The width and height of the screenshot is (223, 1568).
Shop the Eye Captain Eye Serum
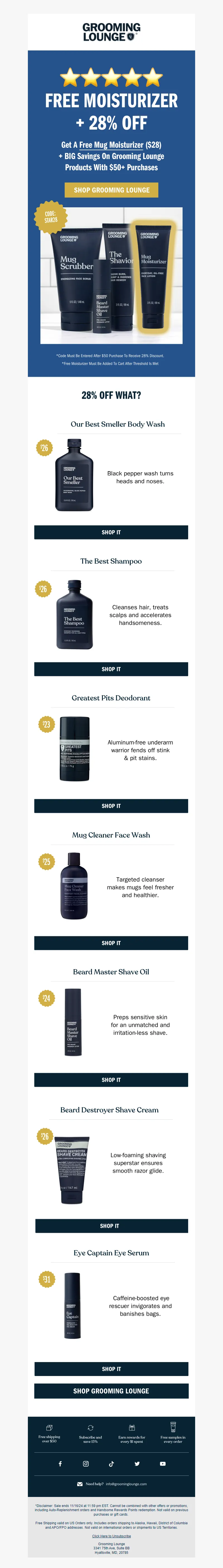point(111,1369)
